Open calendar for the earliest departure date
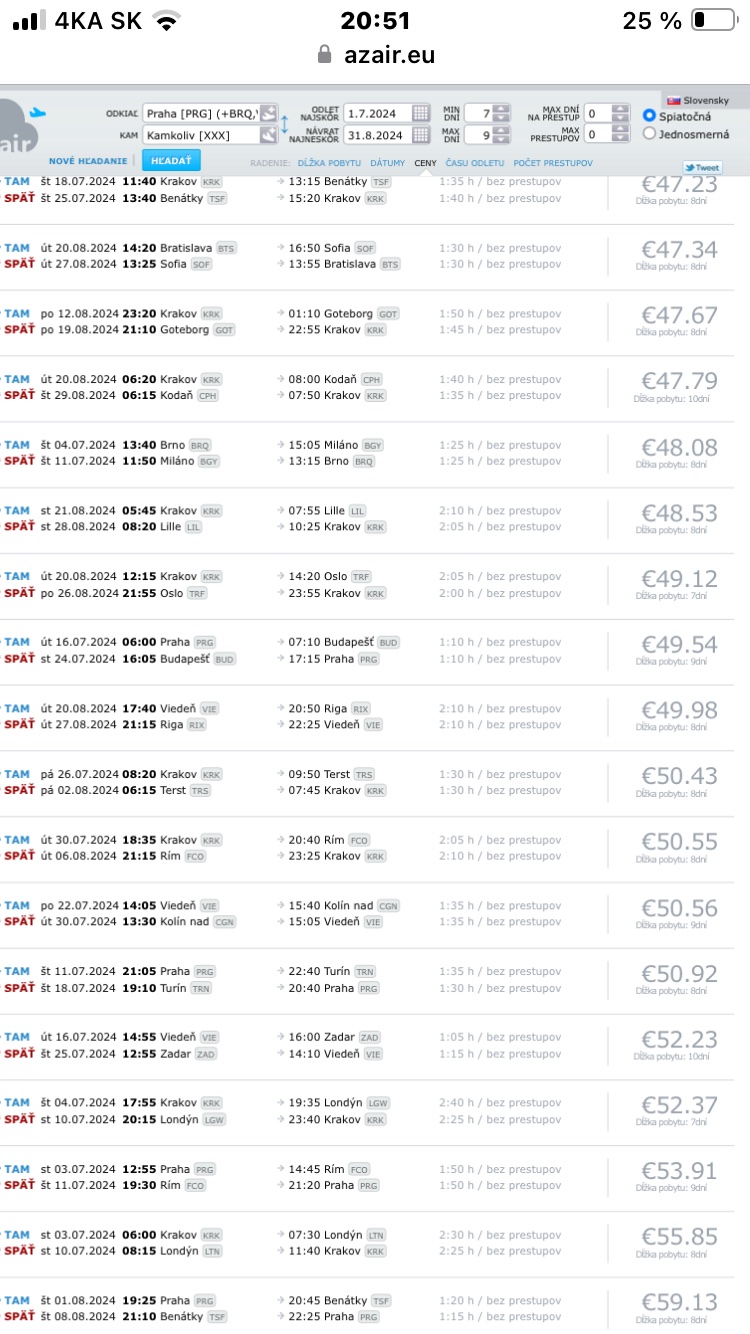 point(421,112)
